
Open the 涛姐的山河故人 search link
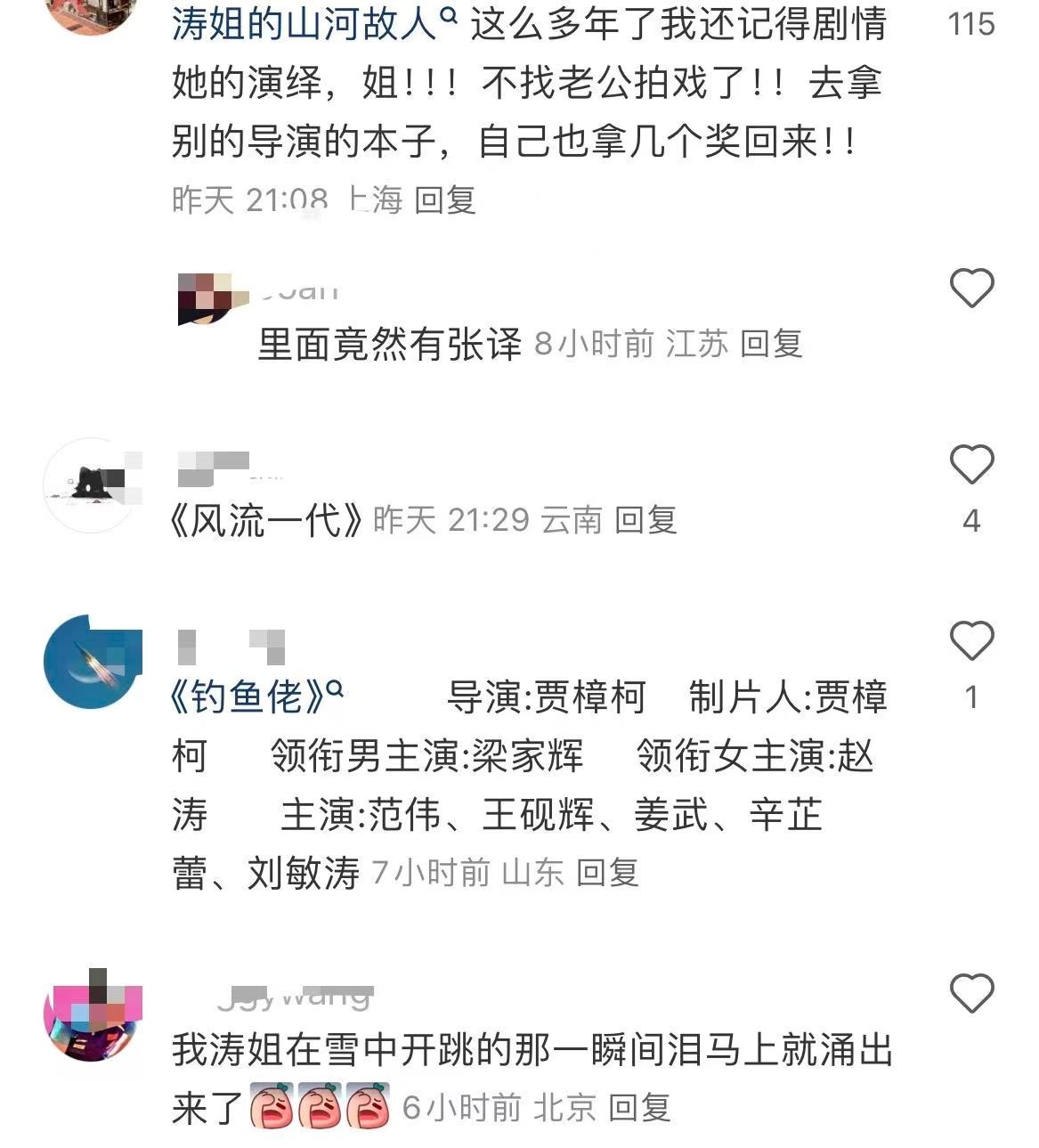pyautogui.click(x=312, y=25)
